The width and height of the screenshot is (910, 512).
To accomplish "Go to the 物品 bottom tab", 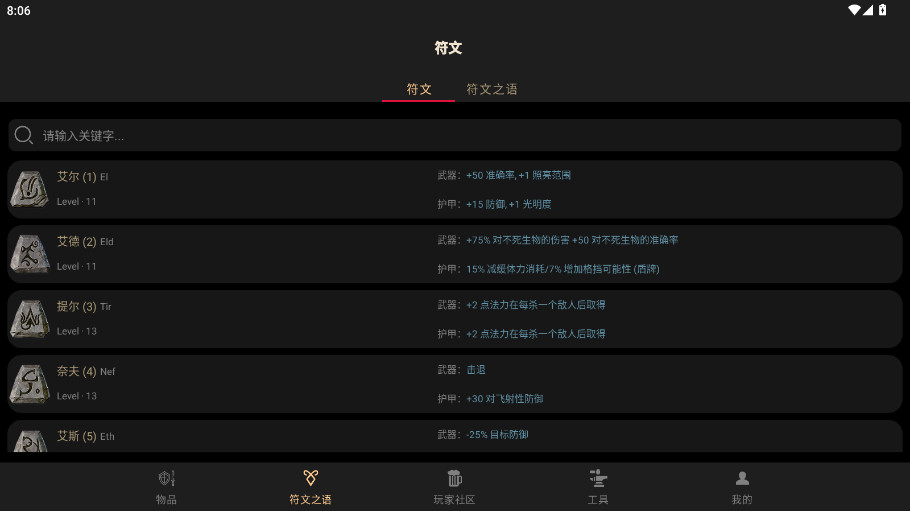I will (166, 487).
